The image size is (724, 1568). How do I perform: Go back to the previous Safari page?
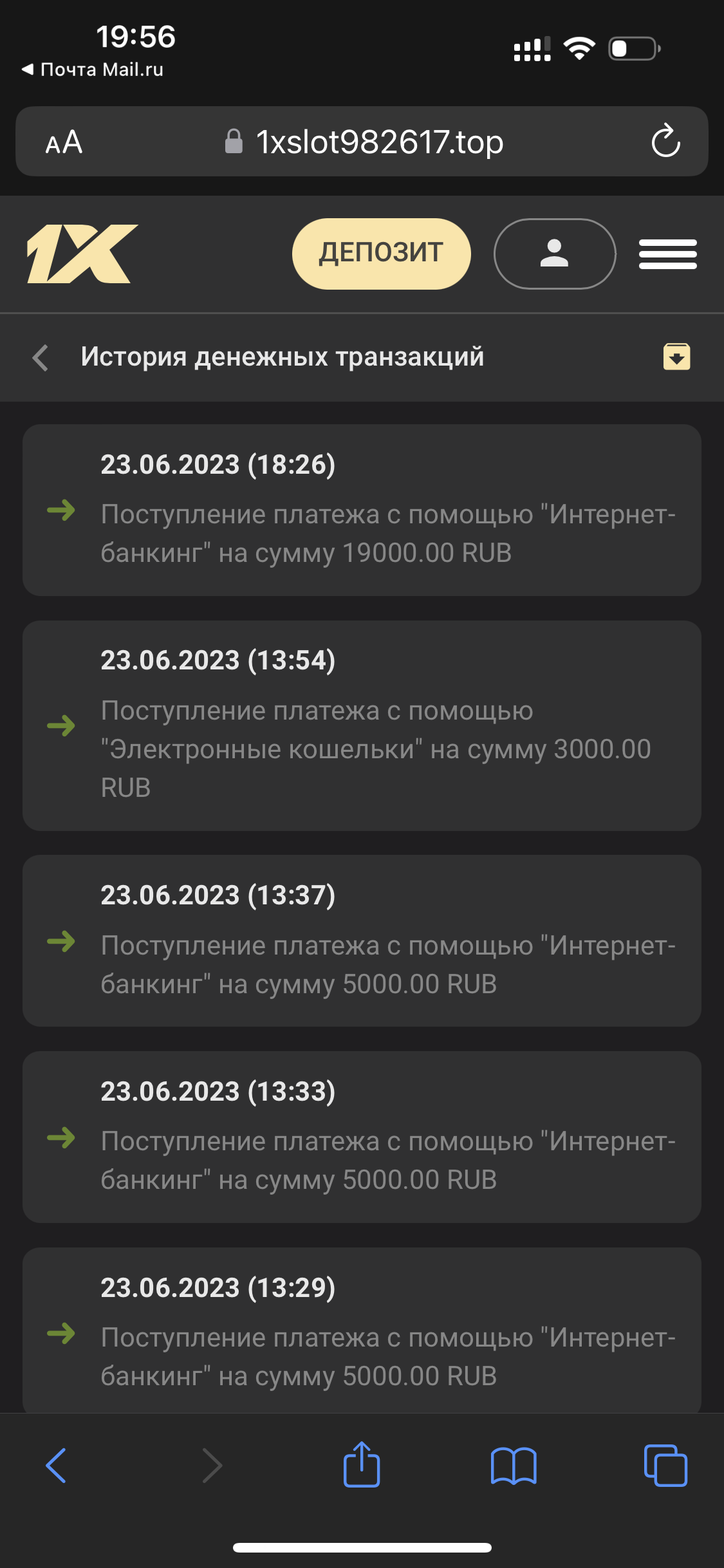(x=56, y=1466)
